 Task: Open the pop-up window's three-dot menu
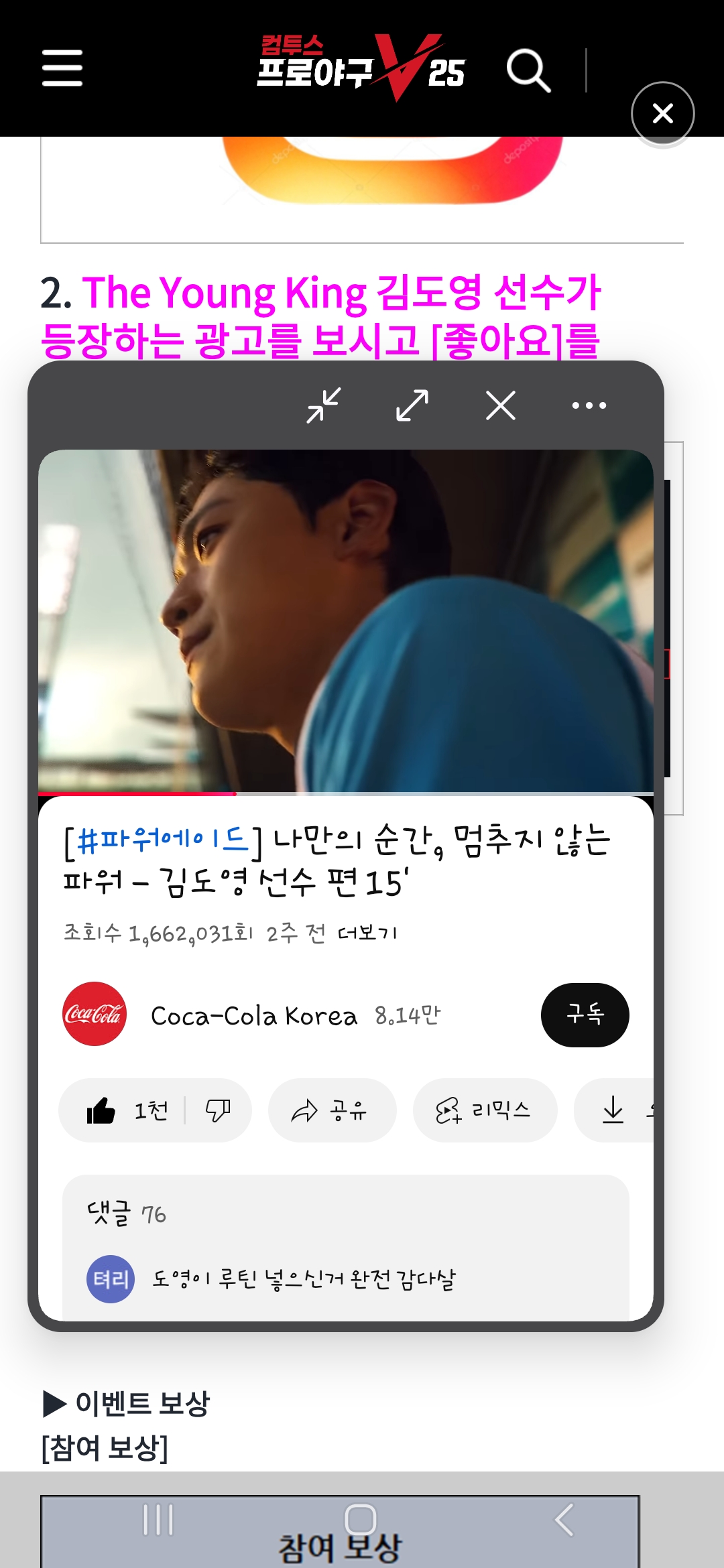(x=589, y=405)
